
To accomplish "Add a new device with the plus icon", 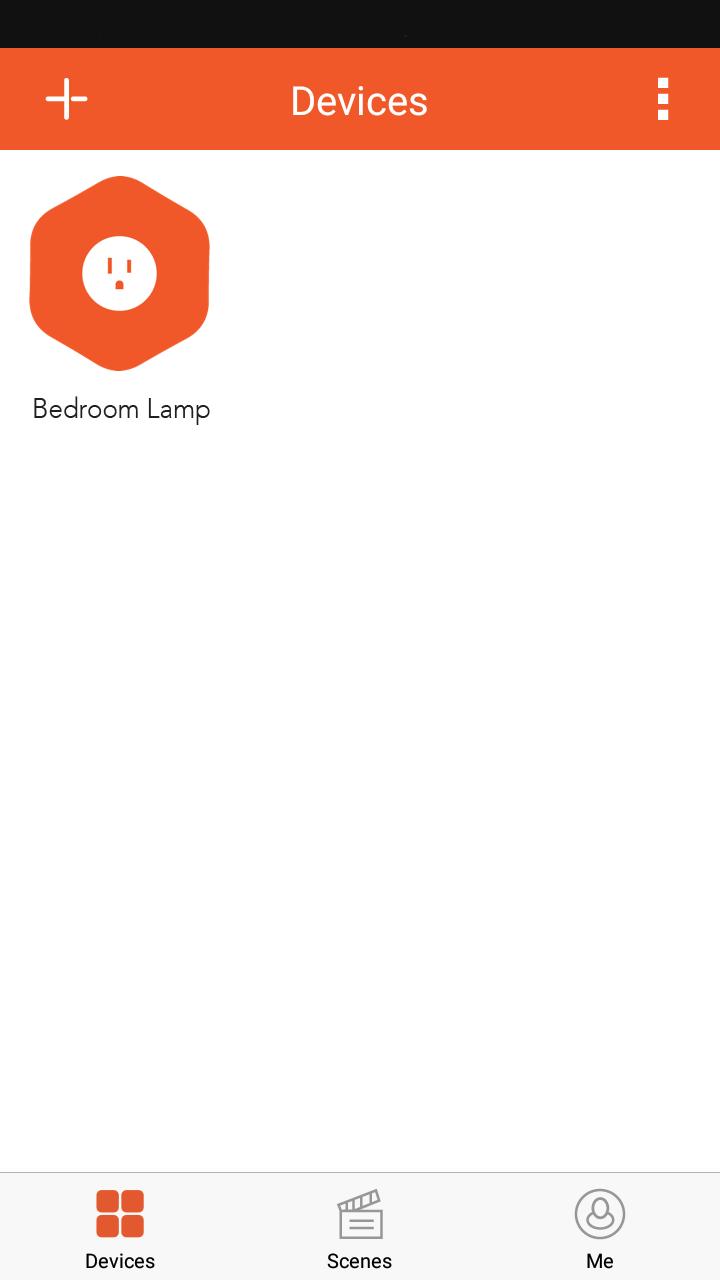I will (67, 99).
